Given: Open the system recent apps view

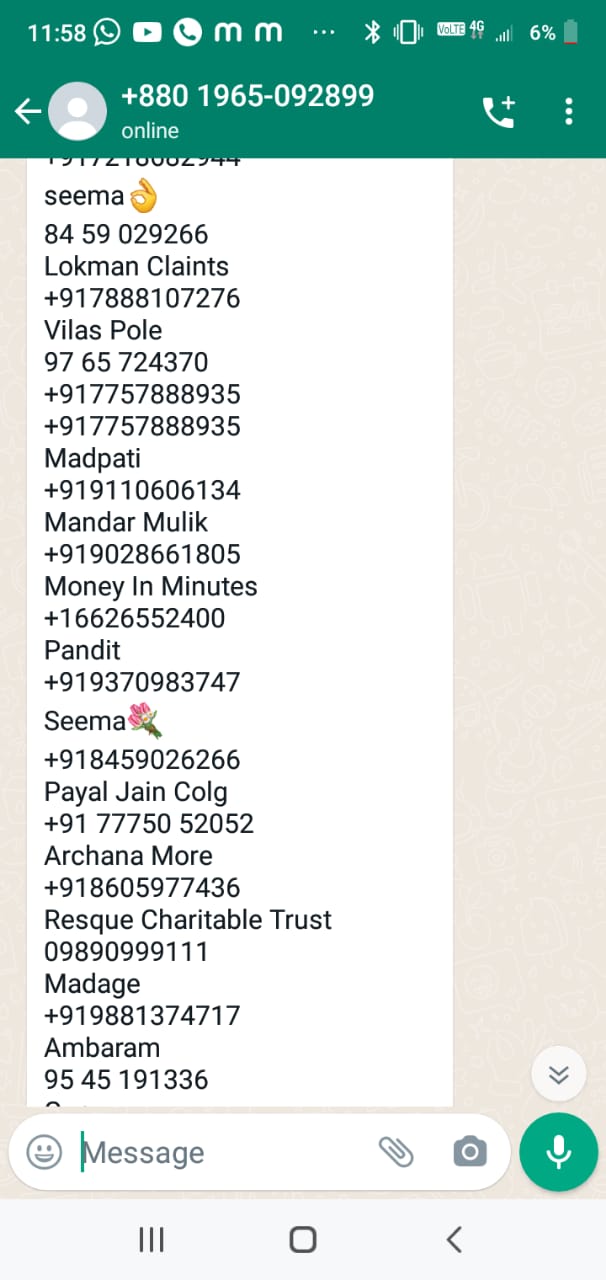Looking at the screenshot, I should coord(151,1240).
